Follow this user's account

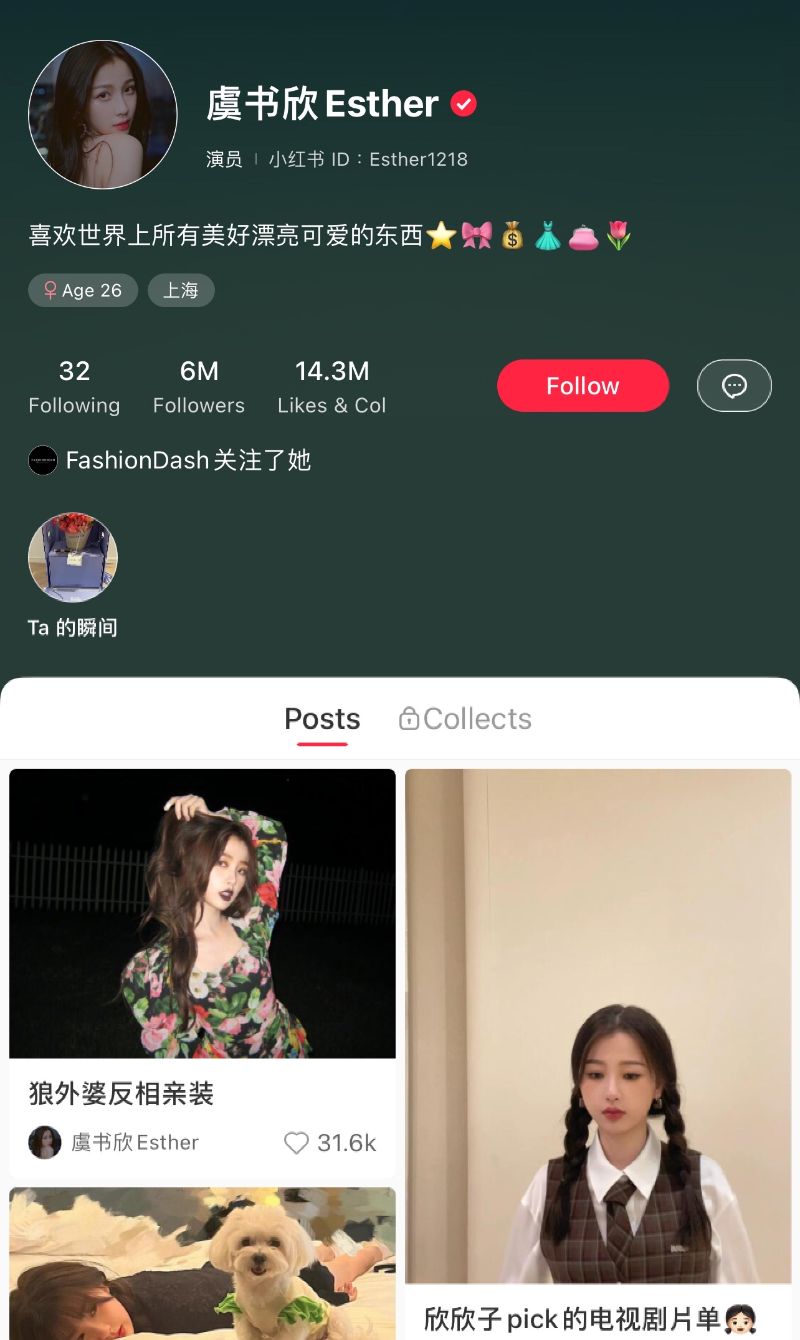click(x=582, y=386)
